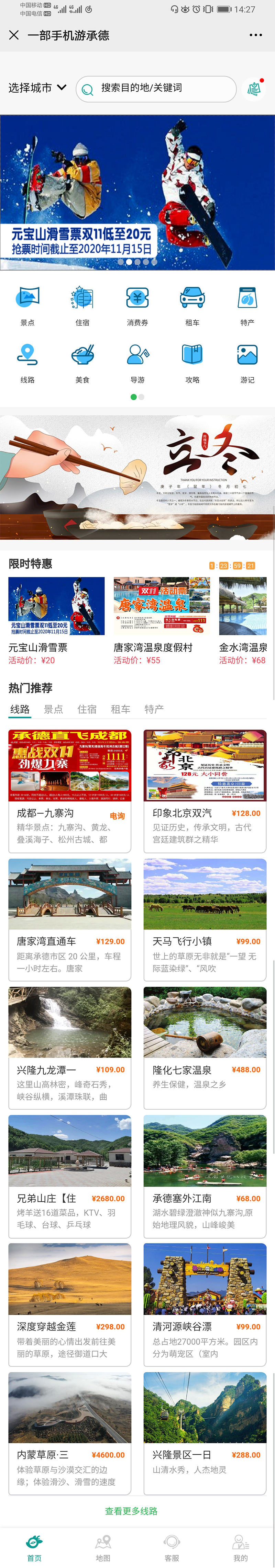Tap 查看更多线路 to see more routes
This screenshot has width=275, height=1568.
click(x=131, y=1510)
